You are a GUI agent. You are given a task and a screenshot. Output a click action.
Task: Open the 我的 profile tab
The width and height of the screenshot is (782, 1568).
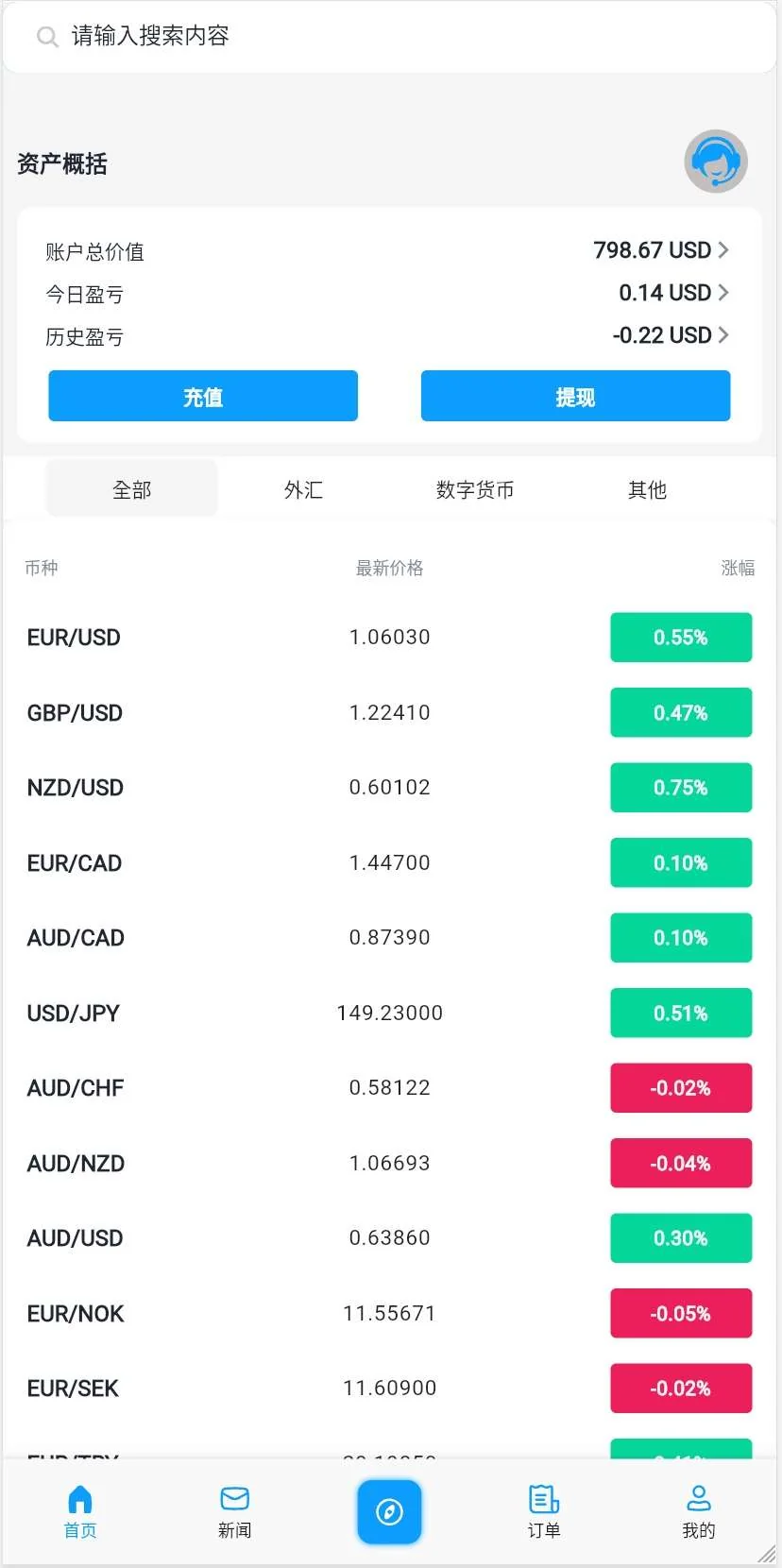pos(699,1511)
